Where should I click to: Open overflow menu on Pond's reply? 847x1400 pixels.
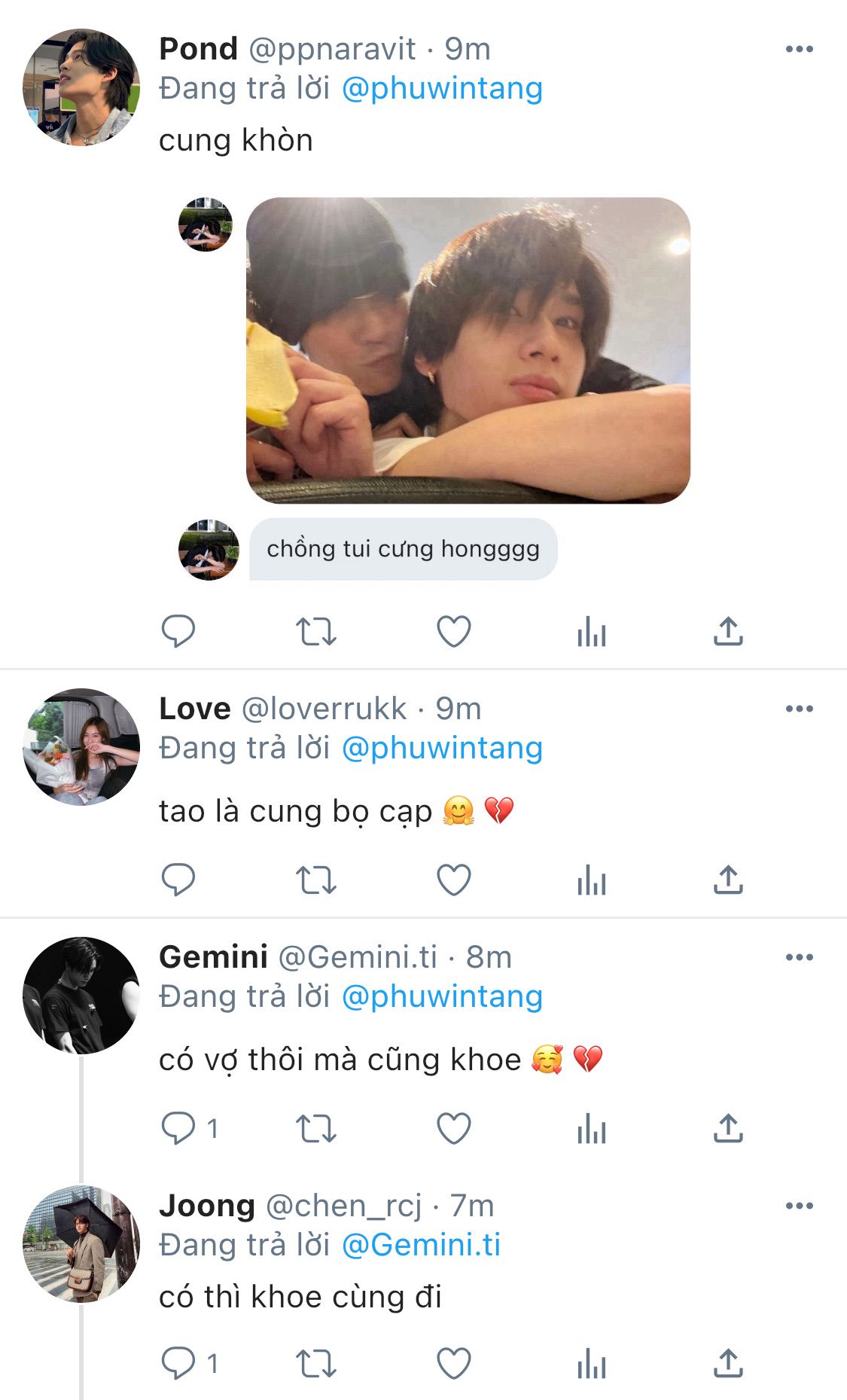tap(799, 49)
